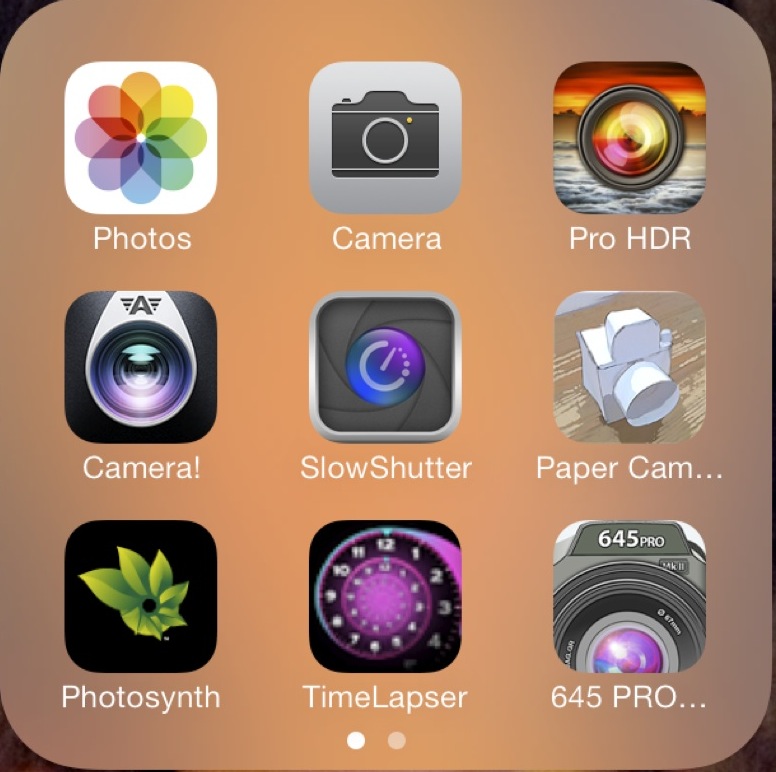Open the 645 PRO app

(x=629, y=596)
